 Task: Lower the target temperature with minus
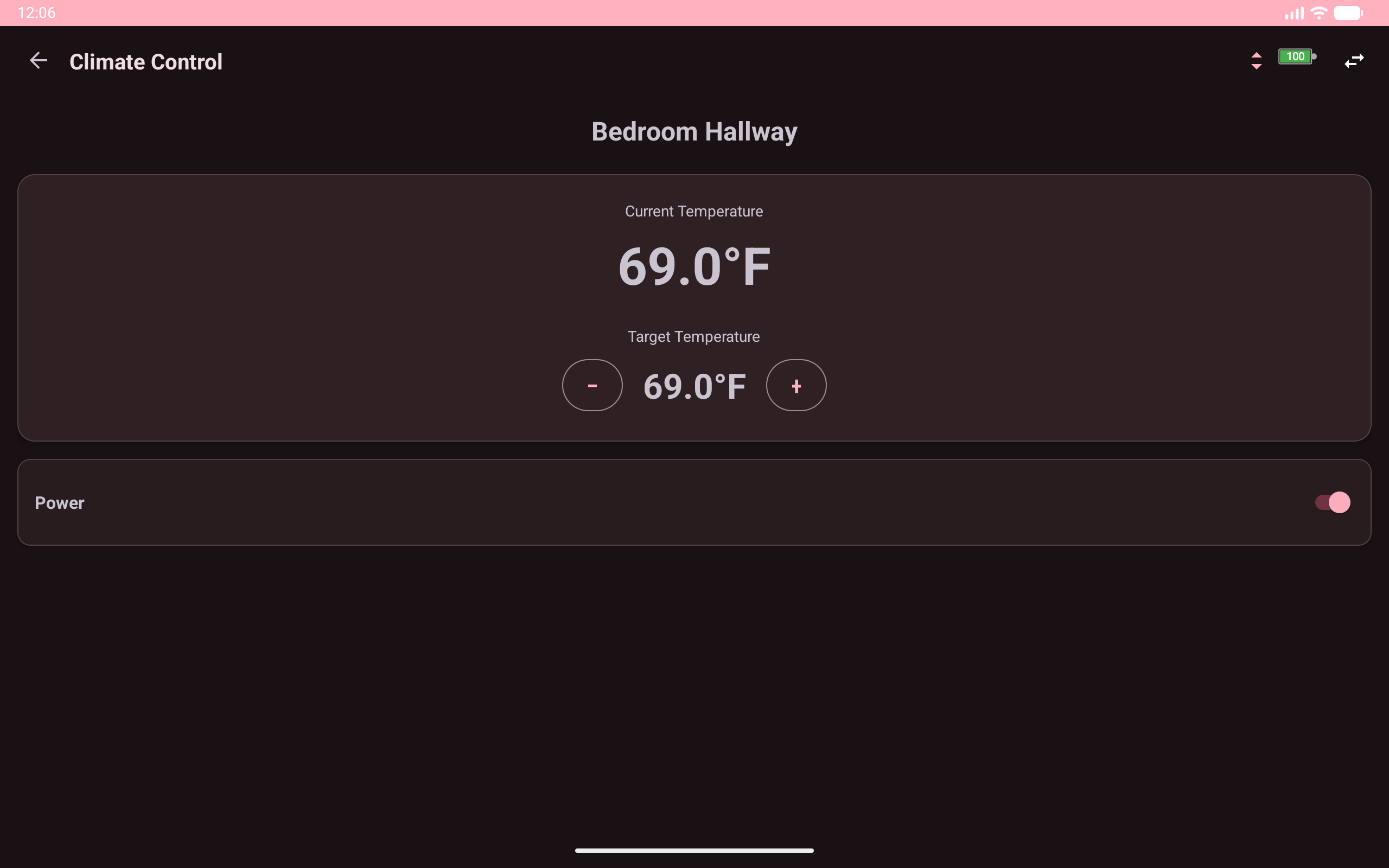point(592,385)
